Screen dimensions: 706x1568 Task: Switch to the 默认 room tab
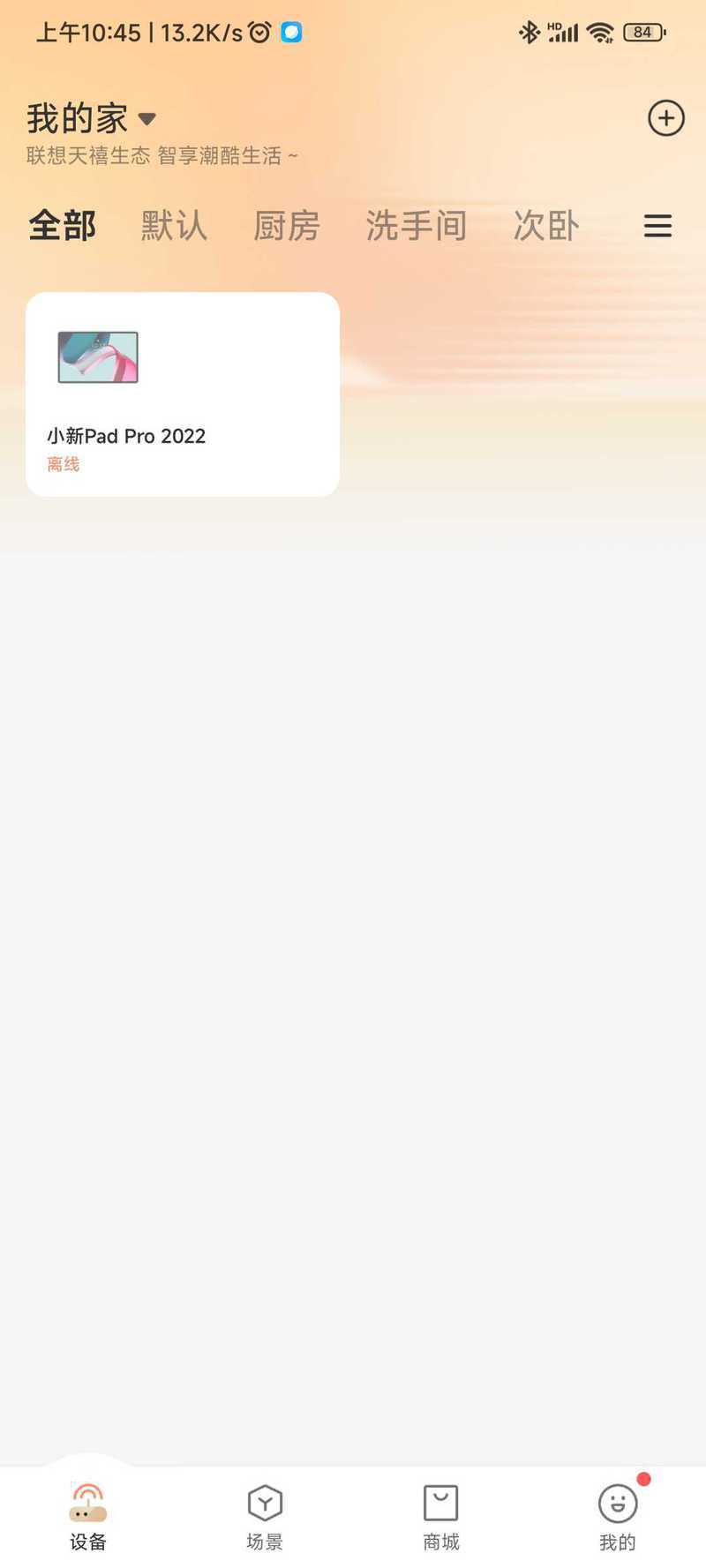point(174,226)
